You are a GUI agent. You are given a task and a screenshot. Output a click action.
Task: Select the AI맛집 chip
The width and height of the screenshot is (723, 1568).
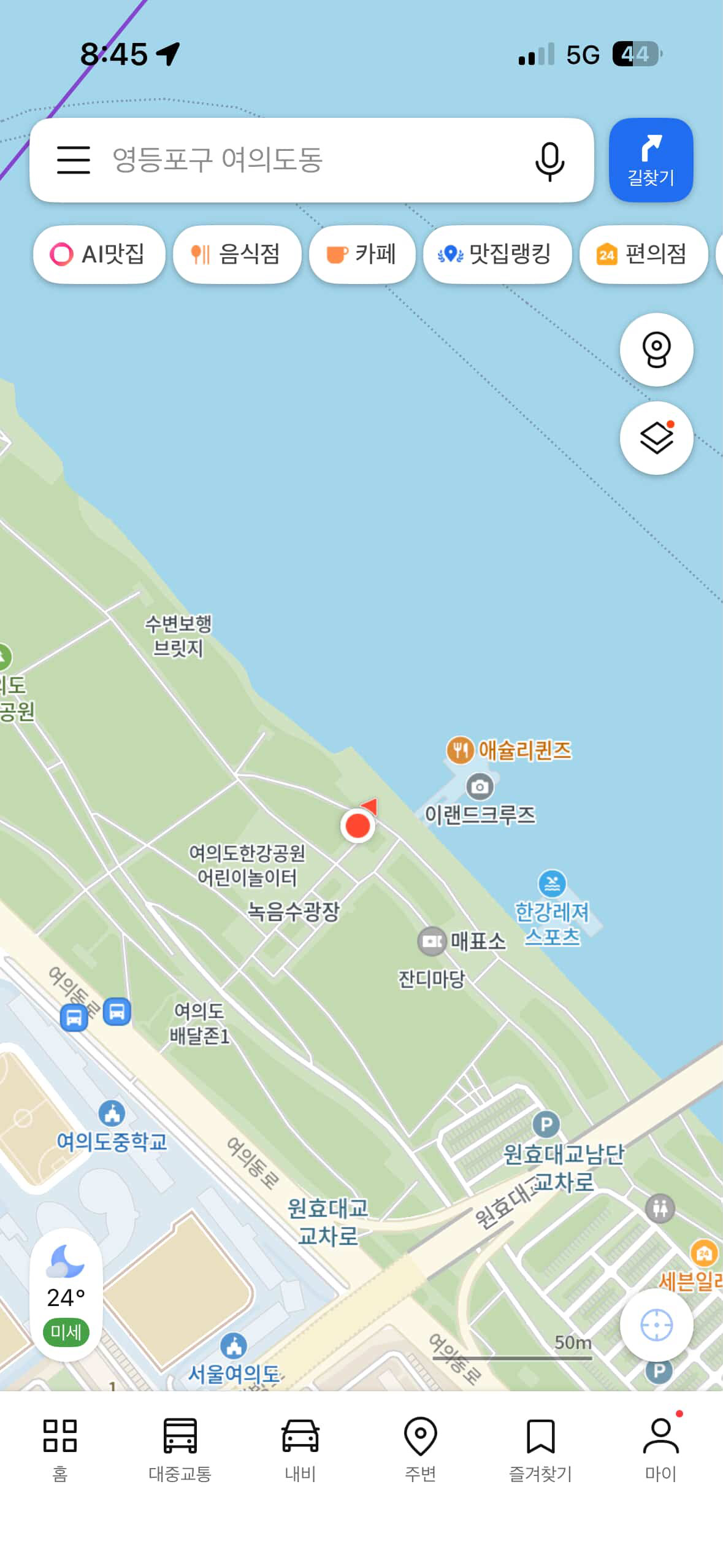tap(99, 254)
